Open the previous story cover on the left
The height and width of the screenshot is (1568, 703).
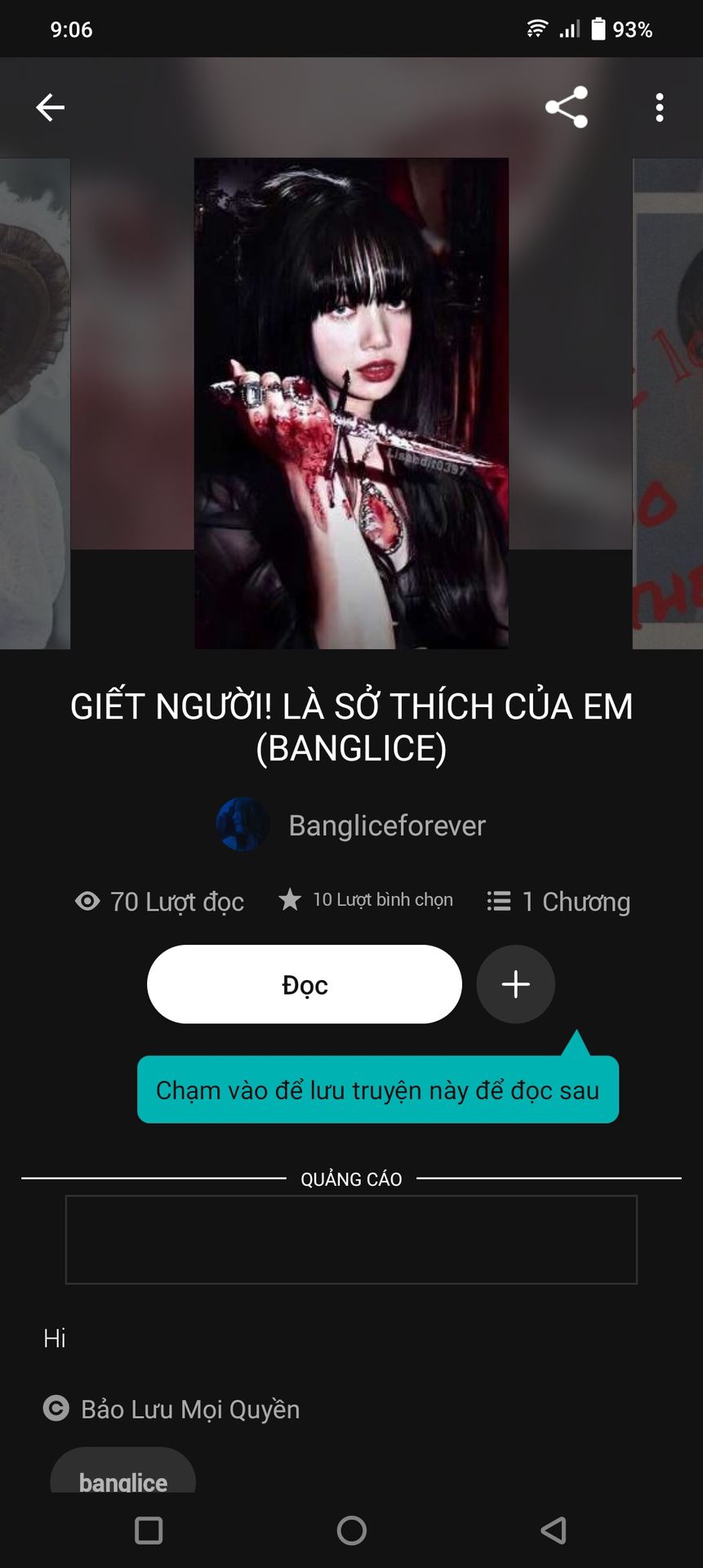point(35,403)
